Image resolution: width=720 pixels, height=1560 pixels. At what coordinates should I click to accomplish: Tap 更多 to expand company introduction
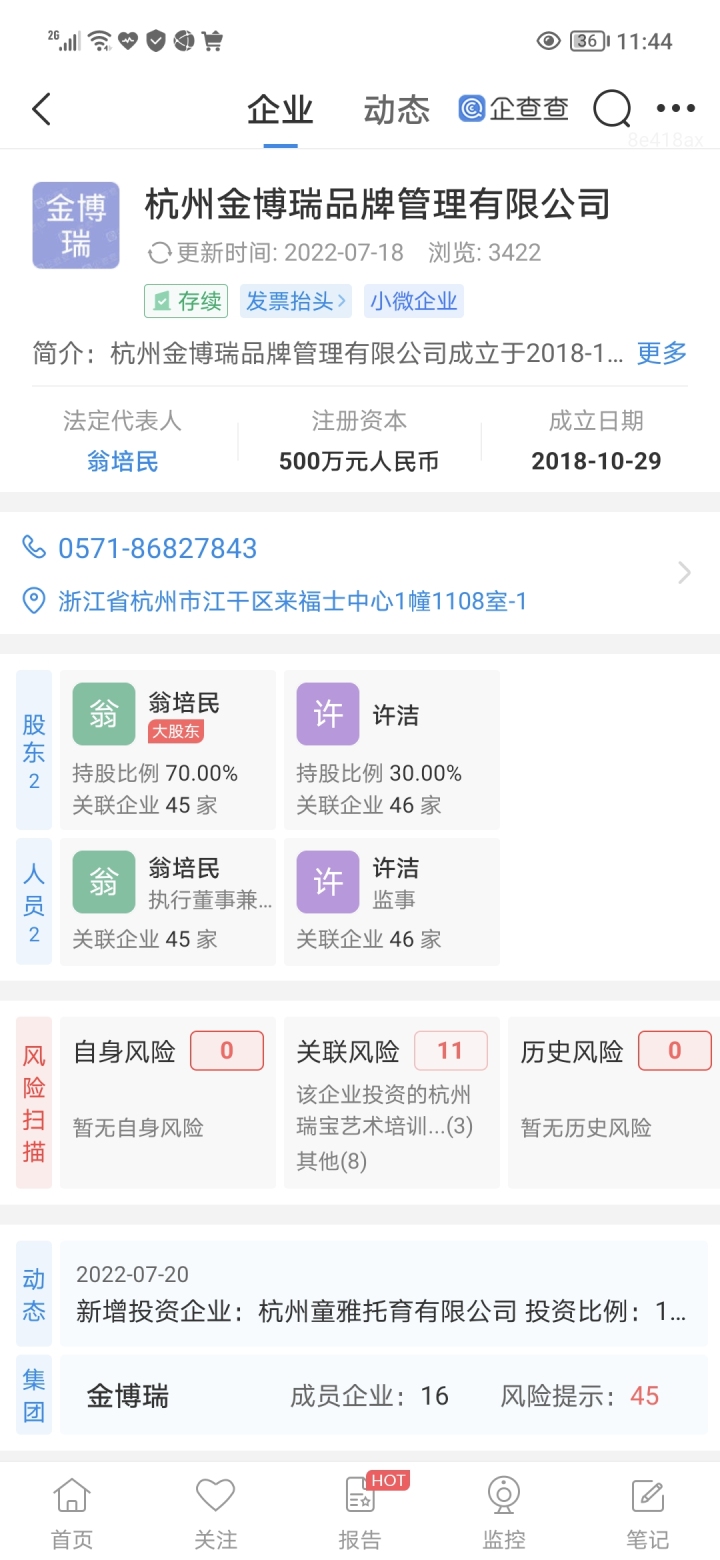pos(659,354)
